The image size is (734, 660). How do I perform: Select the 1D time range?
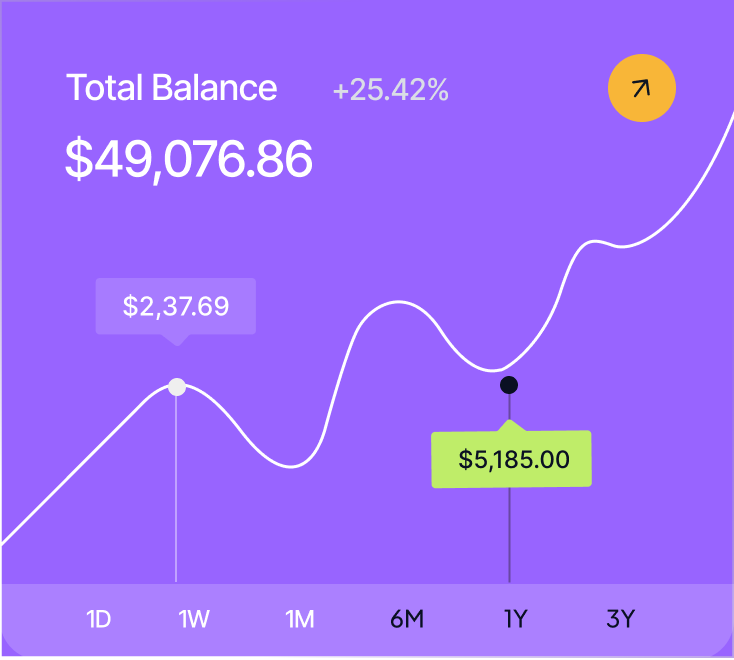tap(99, 619)
